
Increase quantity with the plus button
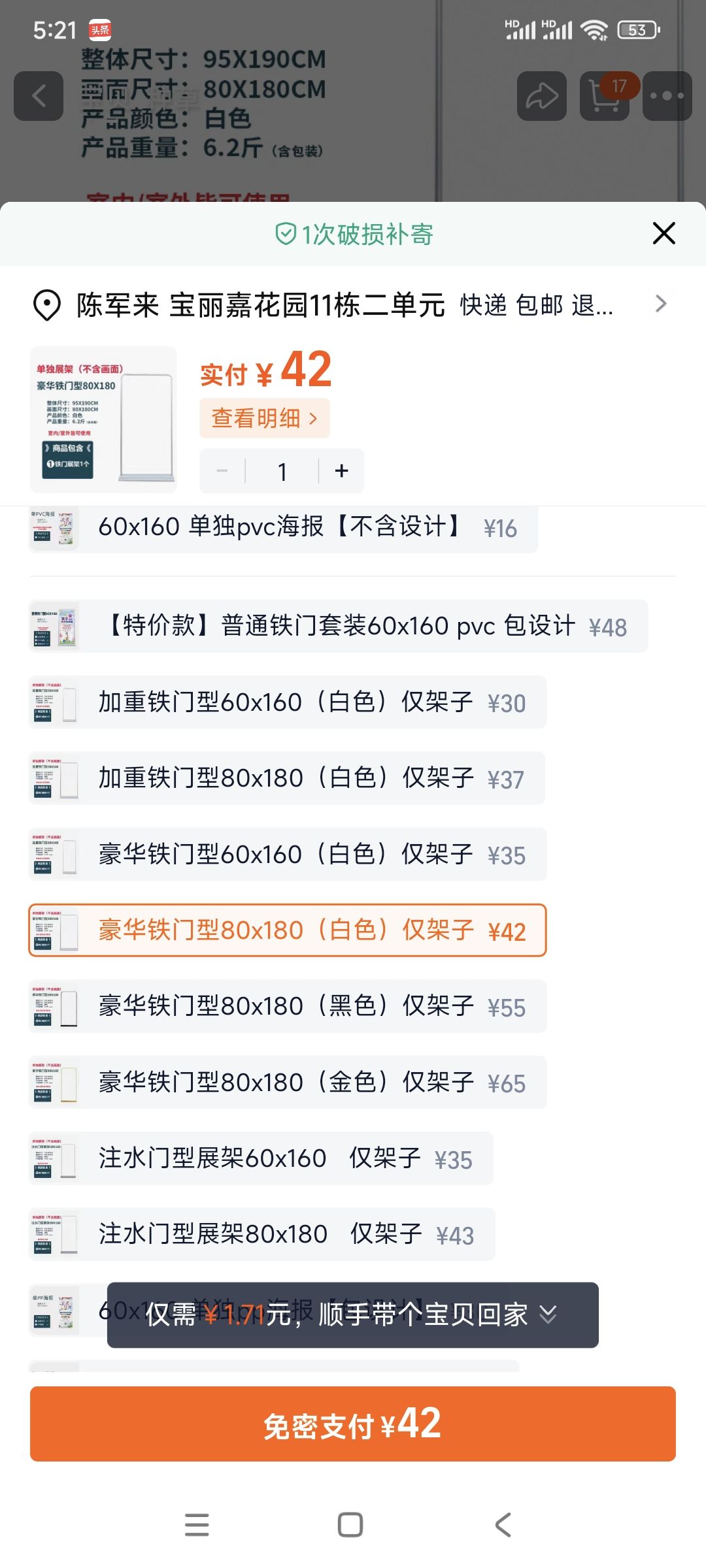341,471
